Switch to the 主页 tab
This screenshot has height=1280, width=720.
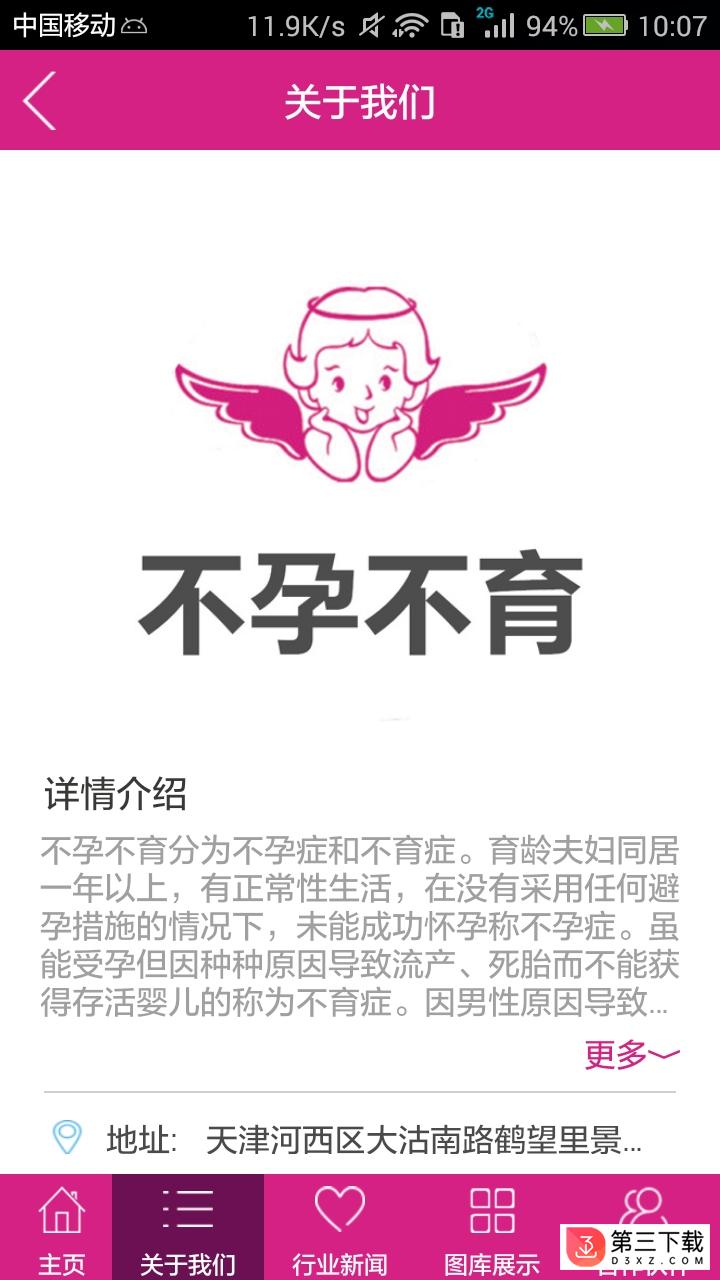click(x=60, y=1228)
